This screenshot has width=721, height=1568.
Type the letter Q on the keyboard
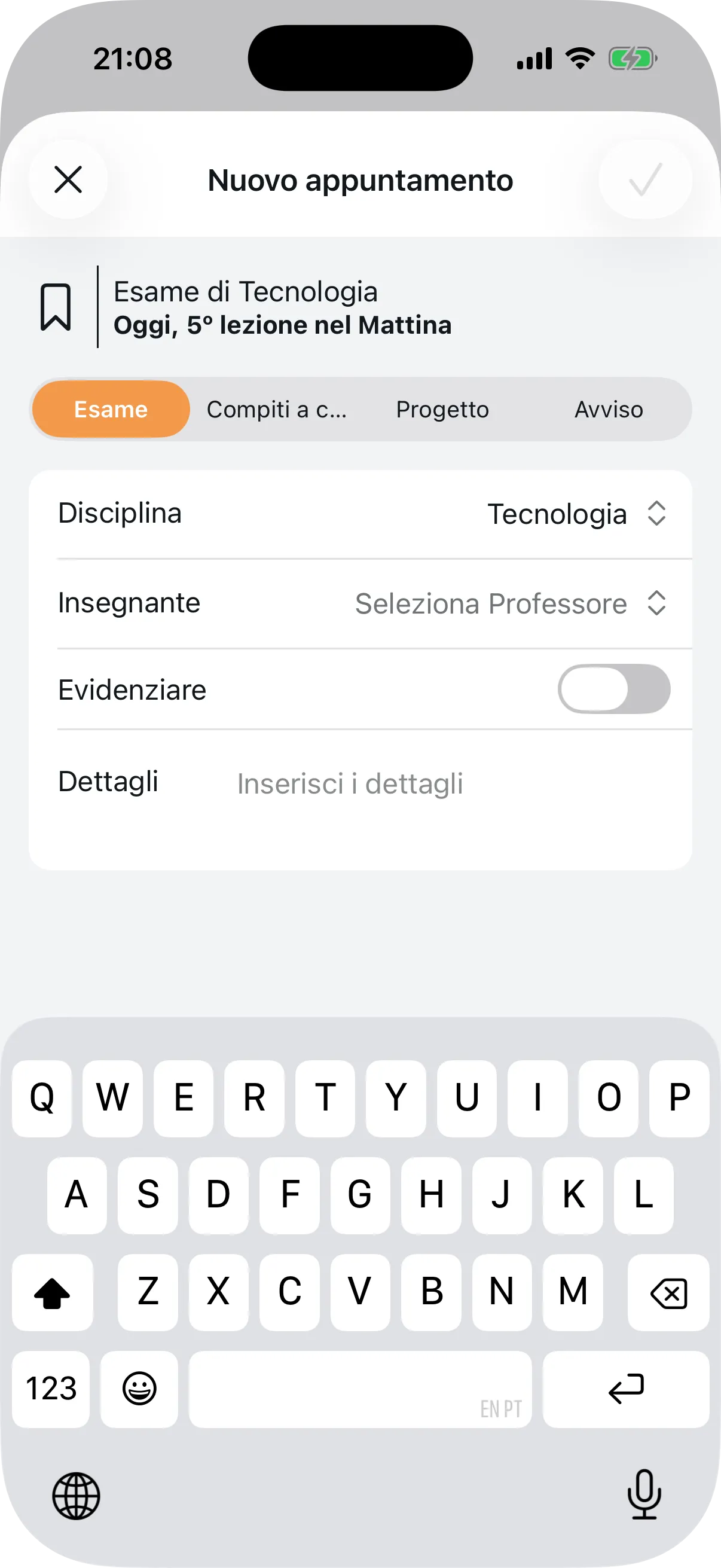(x=41, y=1097)
